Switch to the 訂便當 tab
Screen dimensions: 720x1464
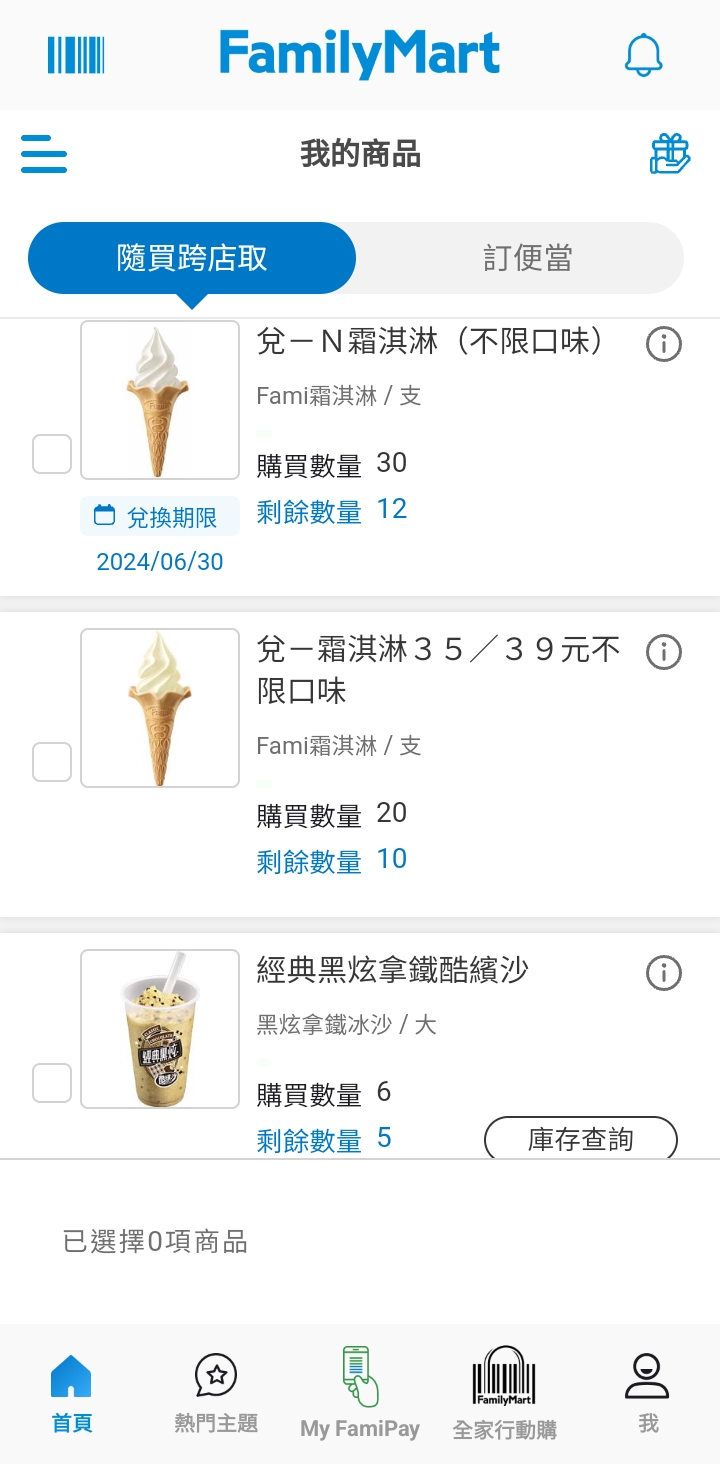pyautogui.click(x=528, y=258)
